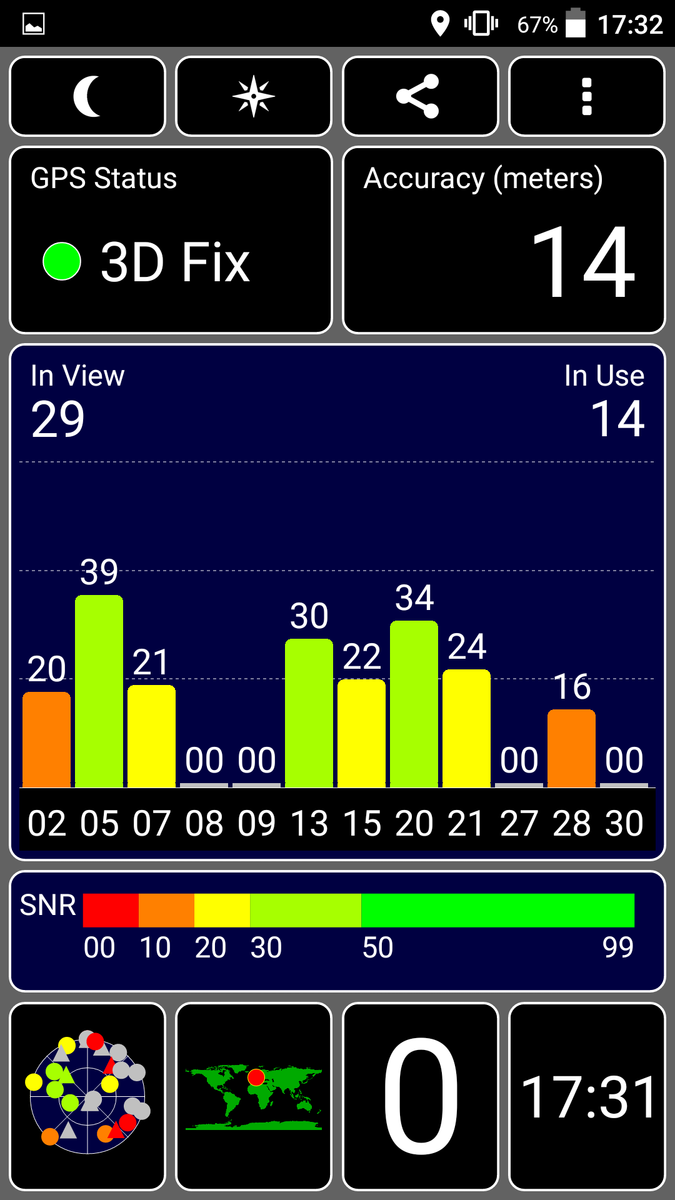The width and height of the screenshot is (675, 1200).
Task: Open the satellite sky view tile
Action: tap(88, 1095)
